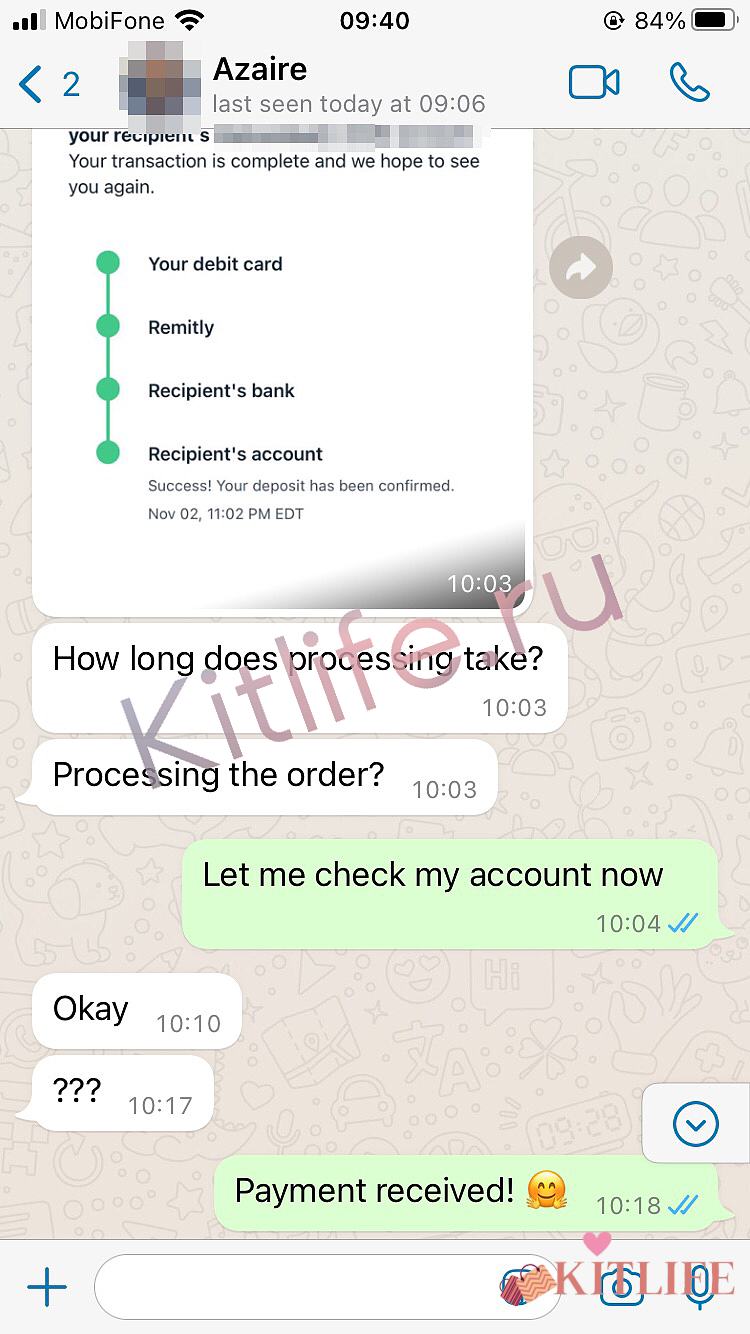The width and height of the screenshot is (750, 1334).
Task: Start a voice call with Azaire
Action: (689, 83)
